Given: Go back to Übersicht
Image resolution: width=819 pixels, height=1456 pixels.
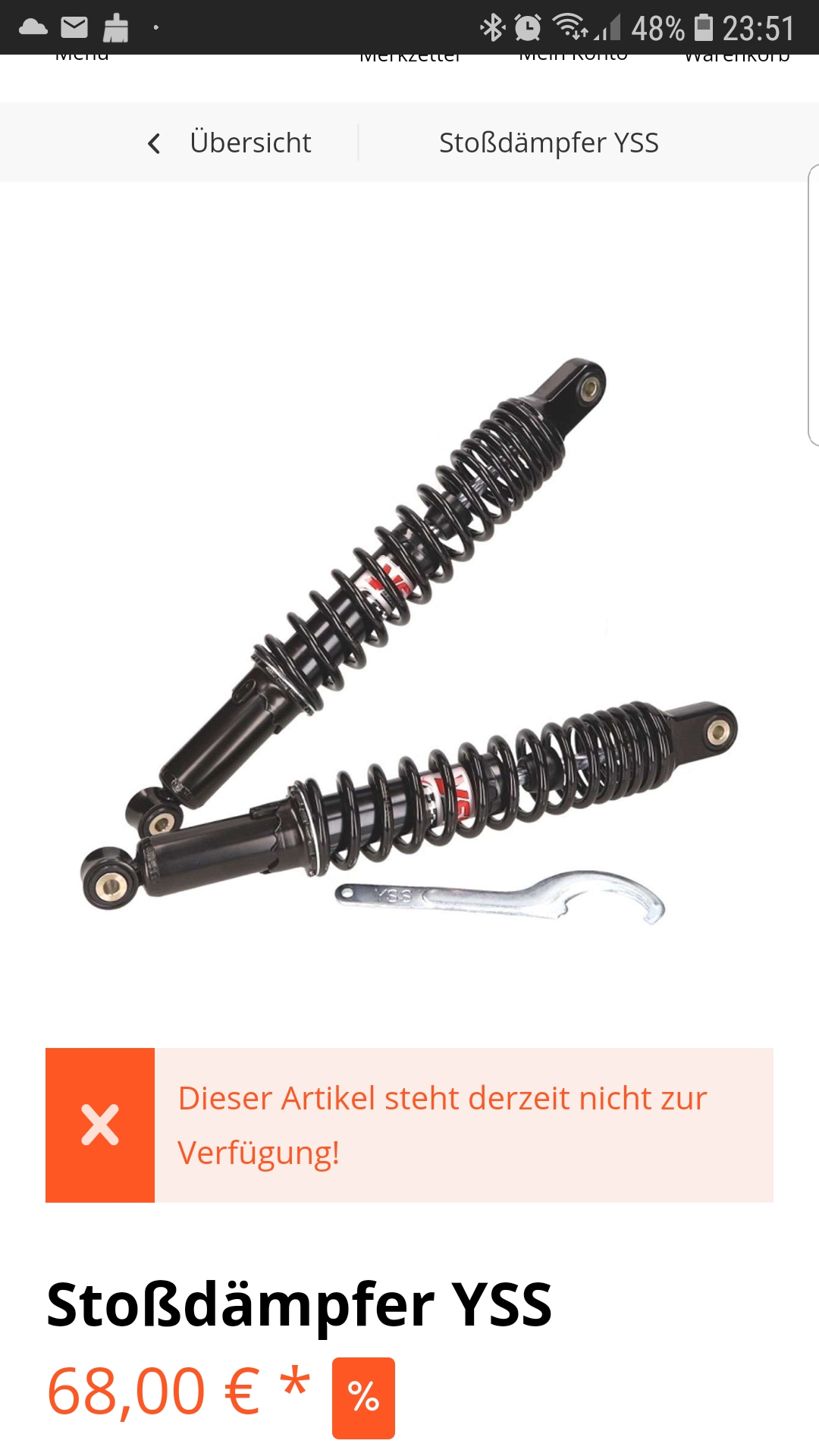Looking at the screenshot, I should 229,143.
